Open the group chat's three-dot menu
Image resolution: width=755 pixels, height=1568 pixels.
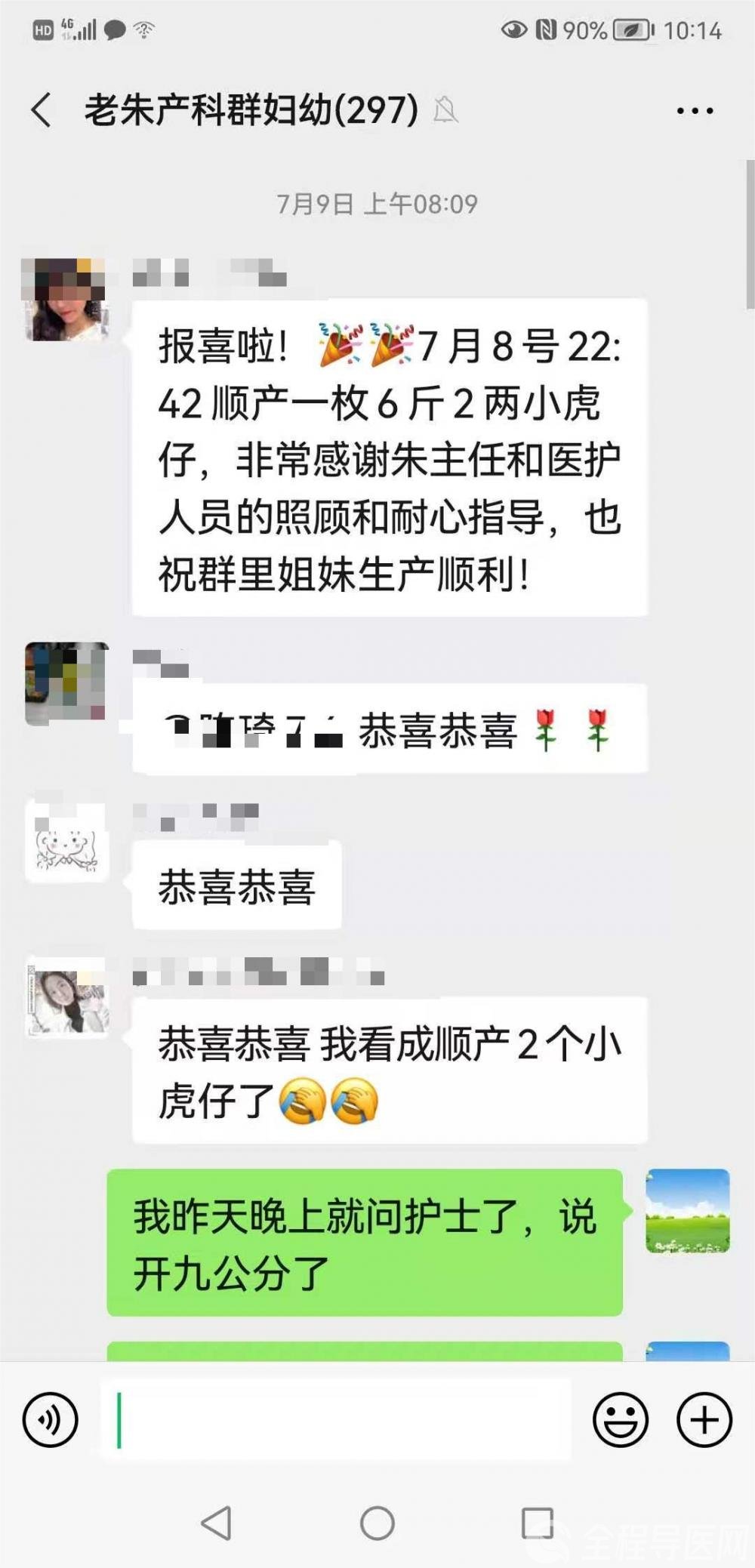(x=695, y=111)
